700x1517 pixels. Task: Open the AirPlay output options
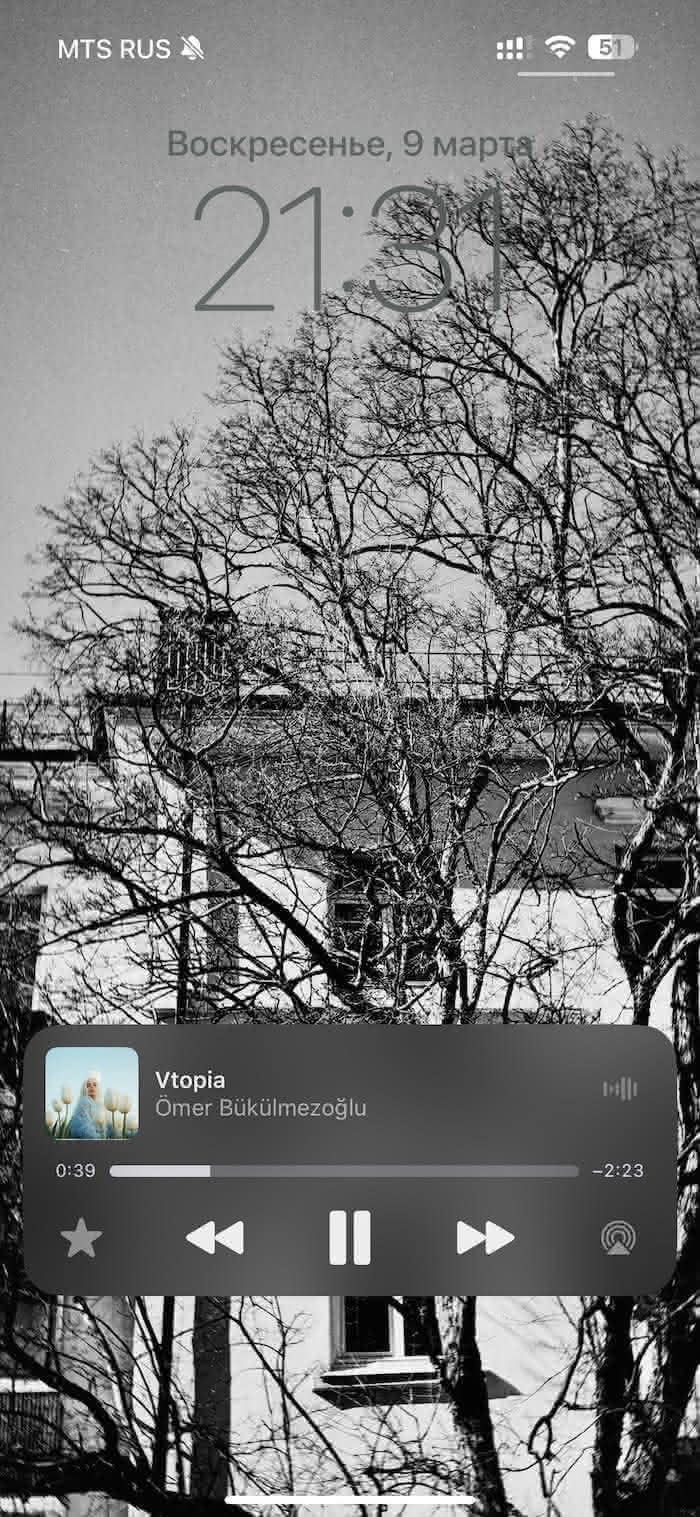coord(618,1239)
